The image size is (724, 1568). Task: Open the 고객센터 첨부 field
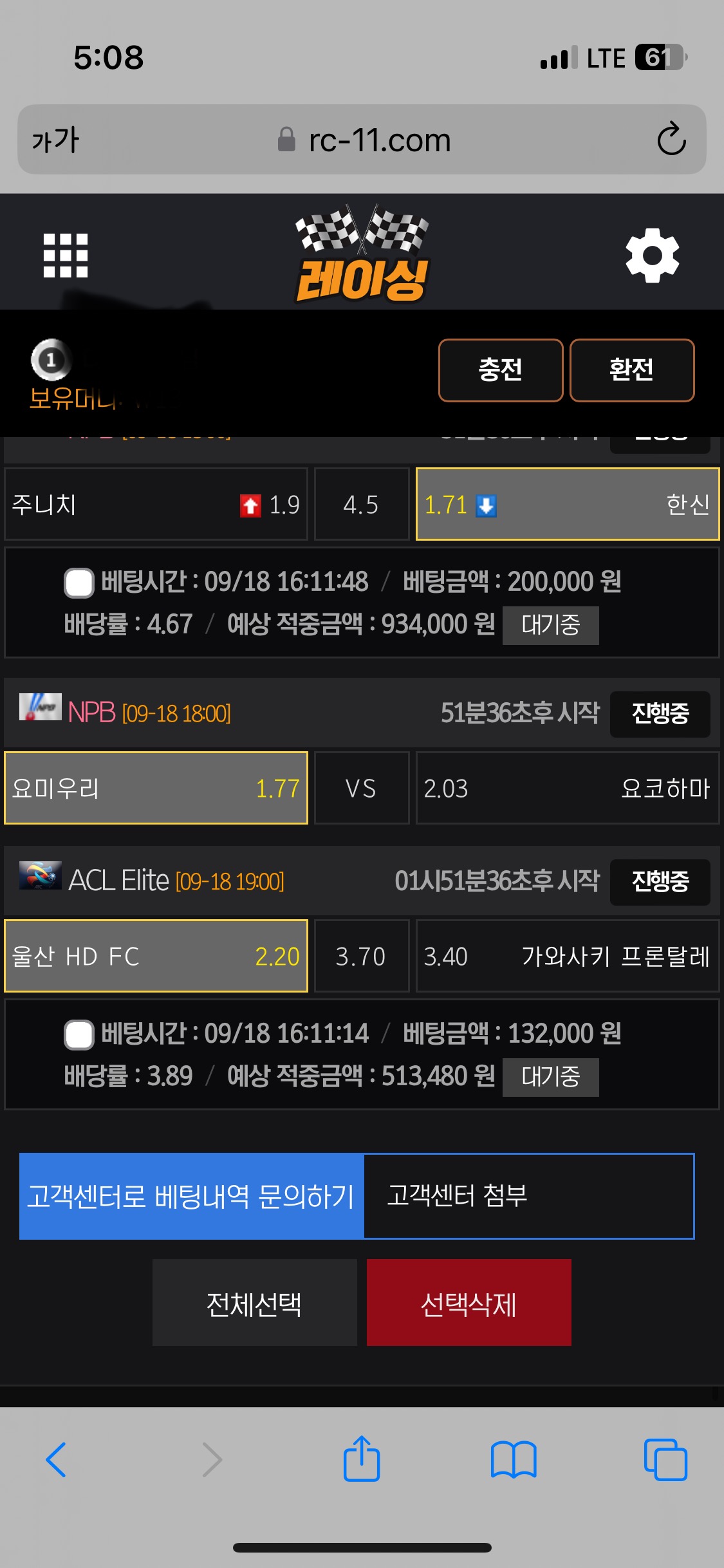529,1196
